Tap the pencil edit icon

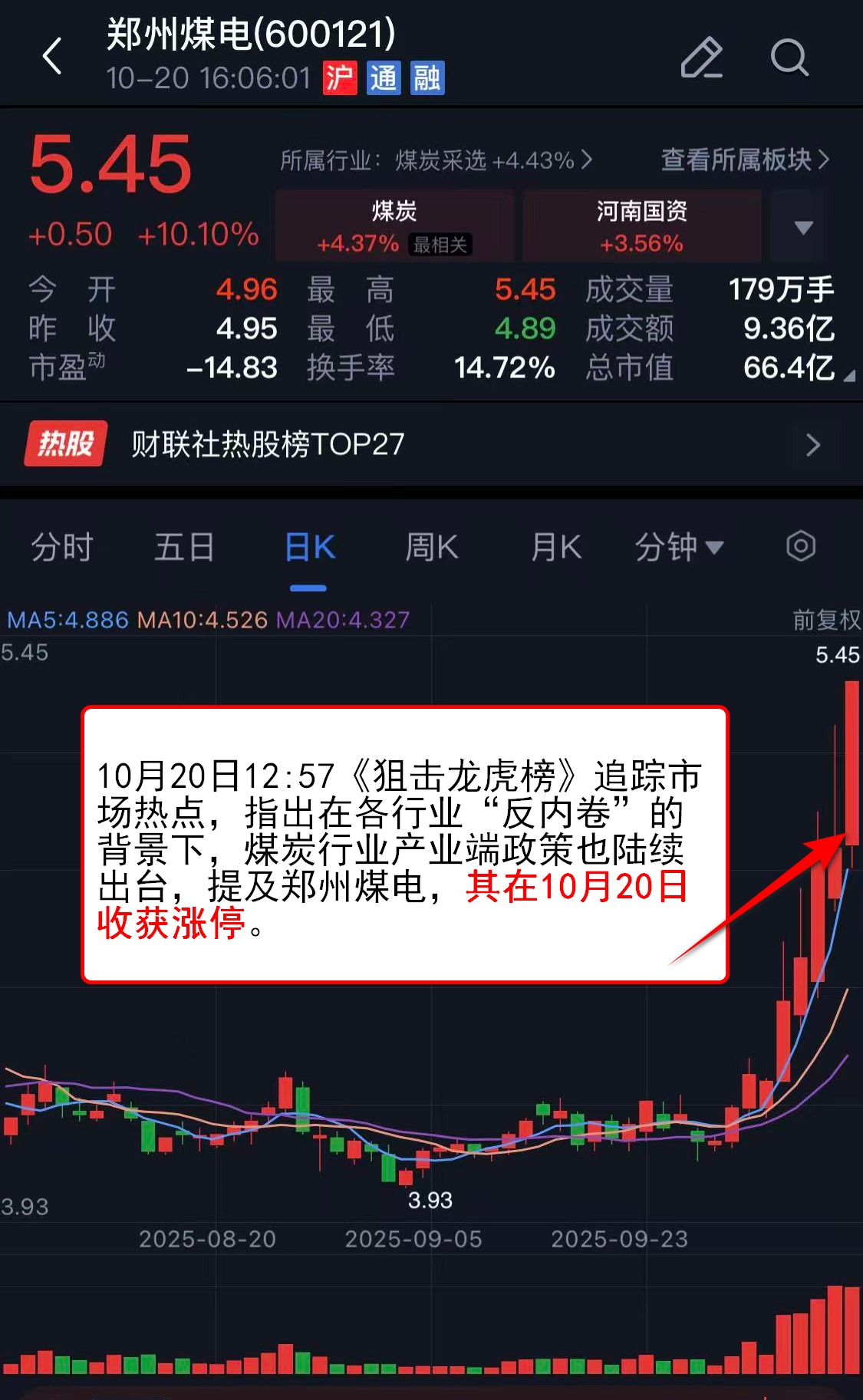701,58
